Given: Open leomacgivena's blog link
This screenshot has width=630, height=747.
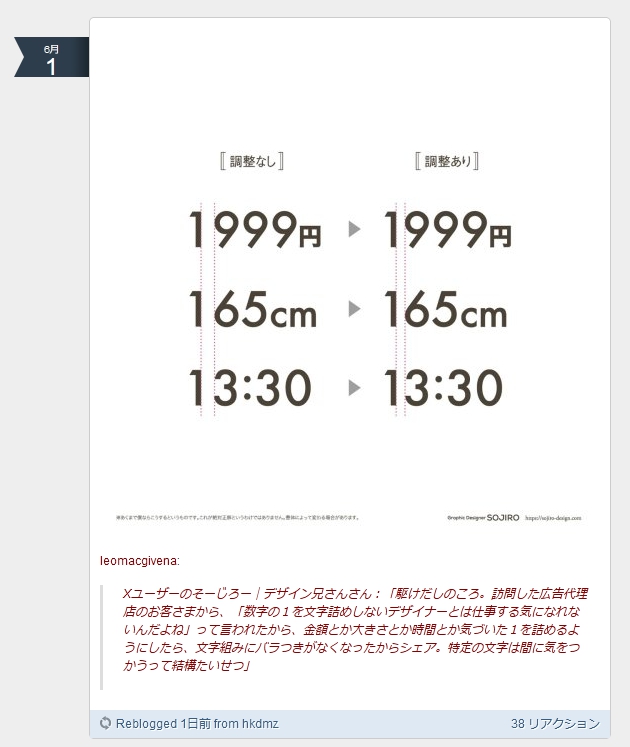Looking at the screenshot, I should coord(138,560).
